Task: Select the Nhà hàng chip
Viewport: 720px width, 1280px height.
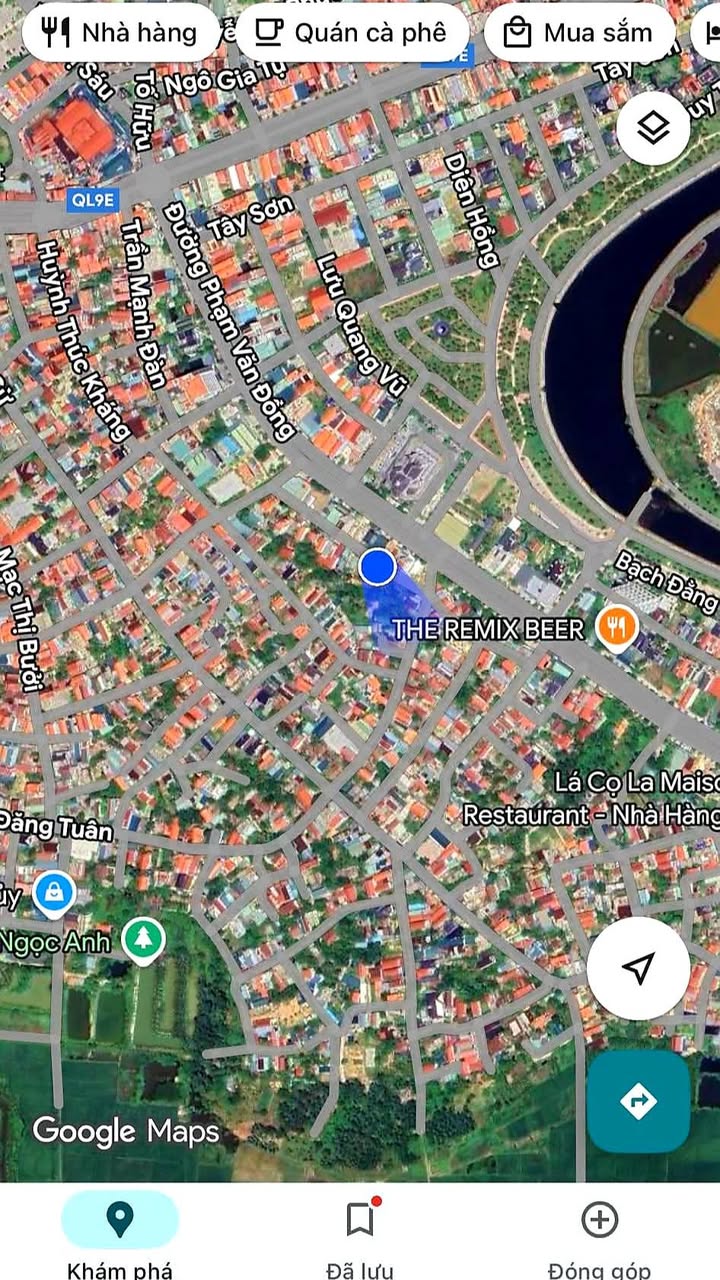Action: 120,33
